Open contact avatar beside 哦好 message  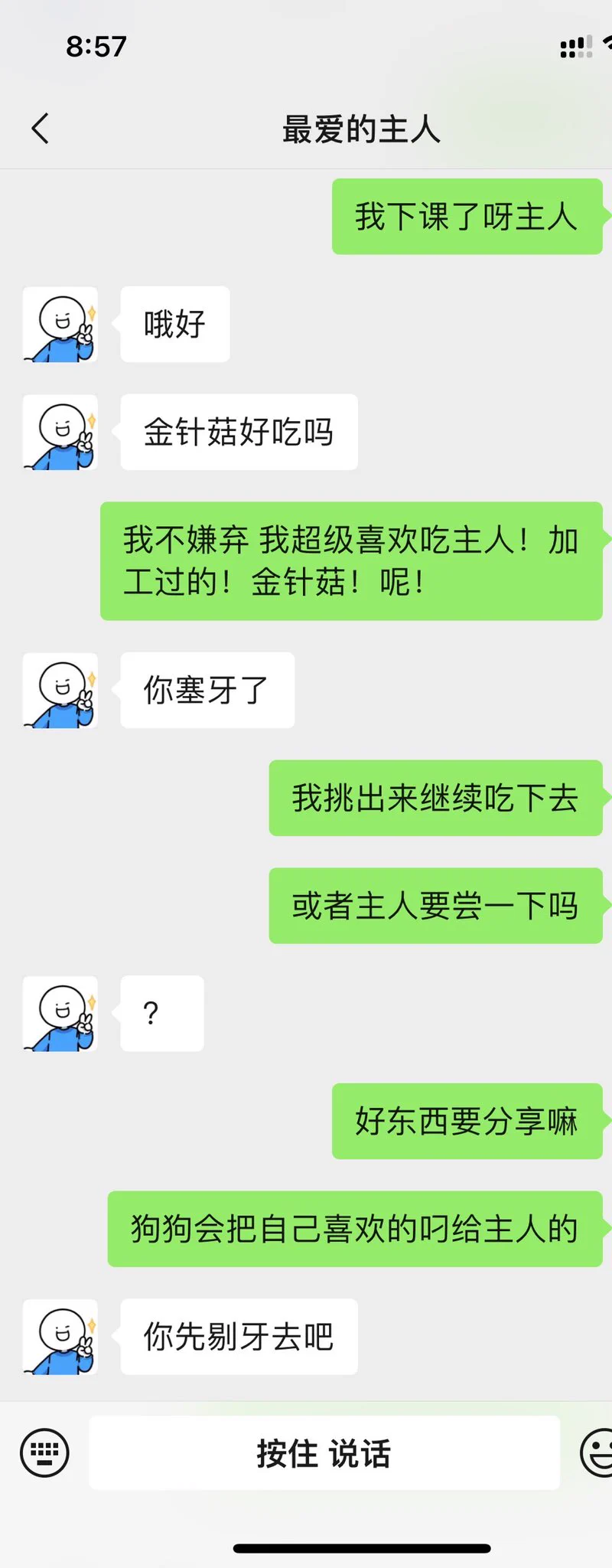(x=60, y=324)
